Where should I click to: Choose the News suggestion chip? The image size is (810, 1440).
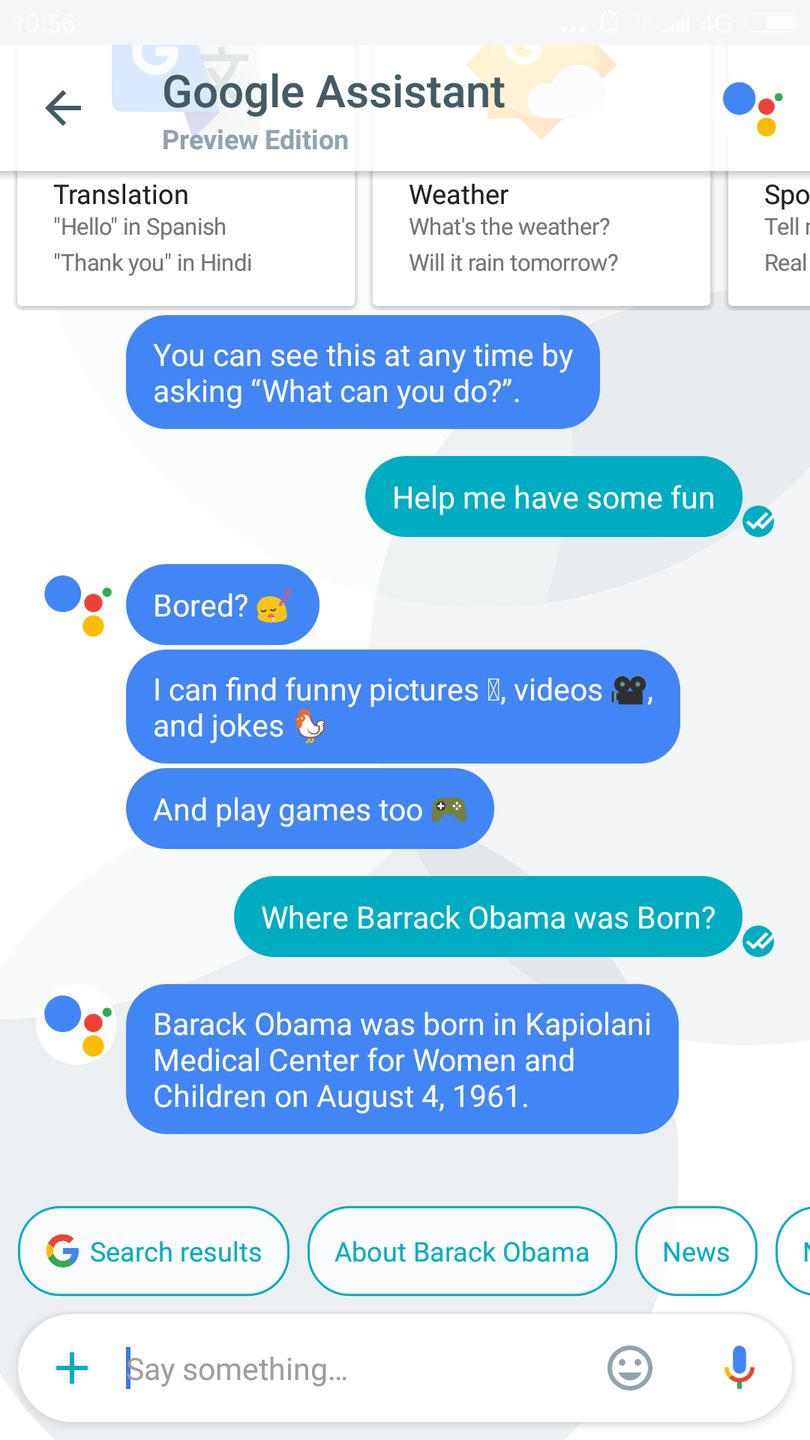tap(696, 1251)
